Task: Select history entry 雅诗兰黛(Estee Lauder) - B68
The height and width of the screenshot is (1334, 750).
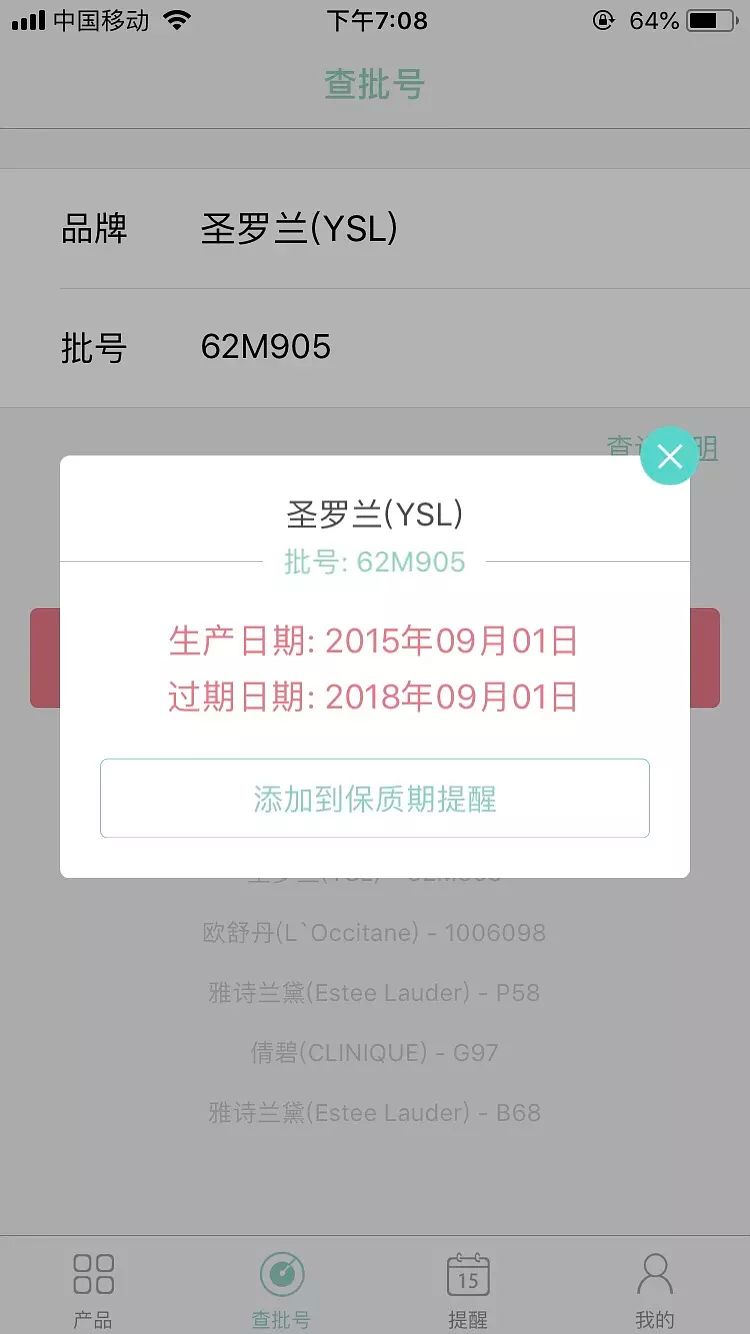Action: (x=375, y=1112)
